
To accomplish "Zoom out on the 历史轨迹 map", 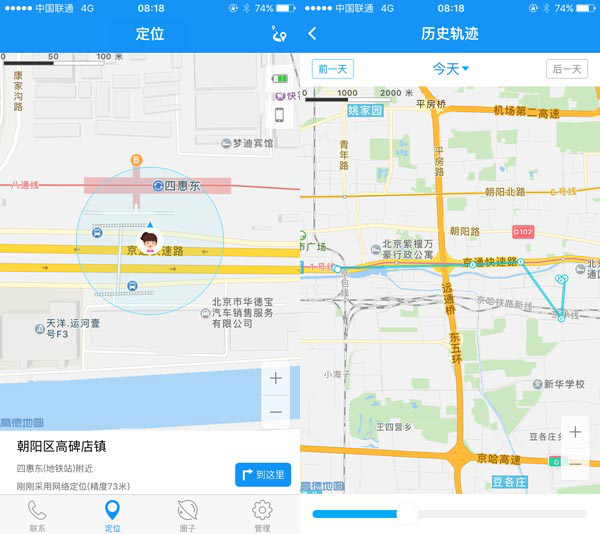I will coord(575,465).
